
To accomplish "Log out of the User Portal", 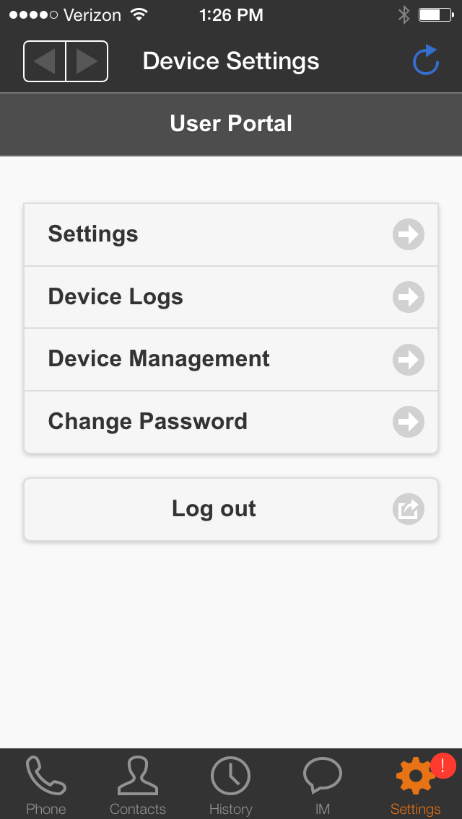I will 231,509.
